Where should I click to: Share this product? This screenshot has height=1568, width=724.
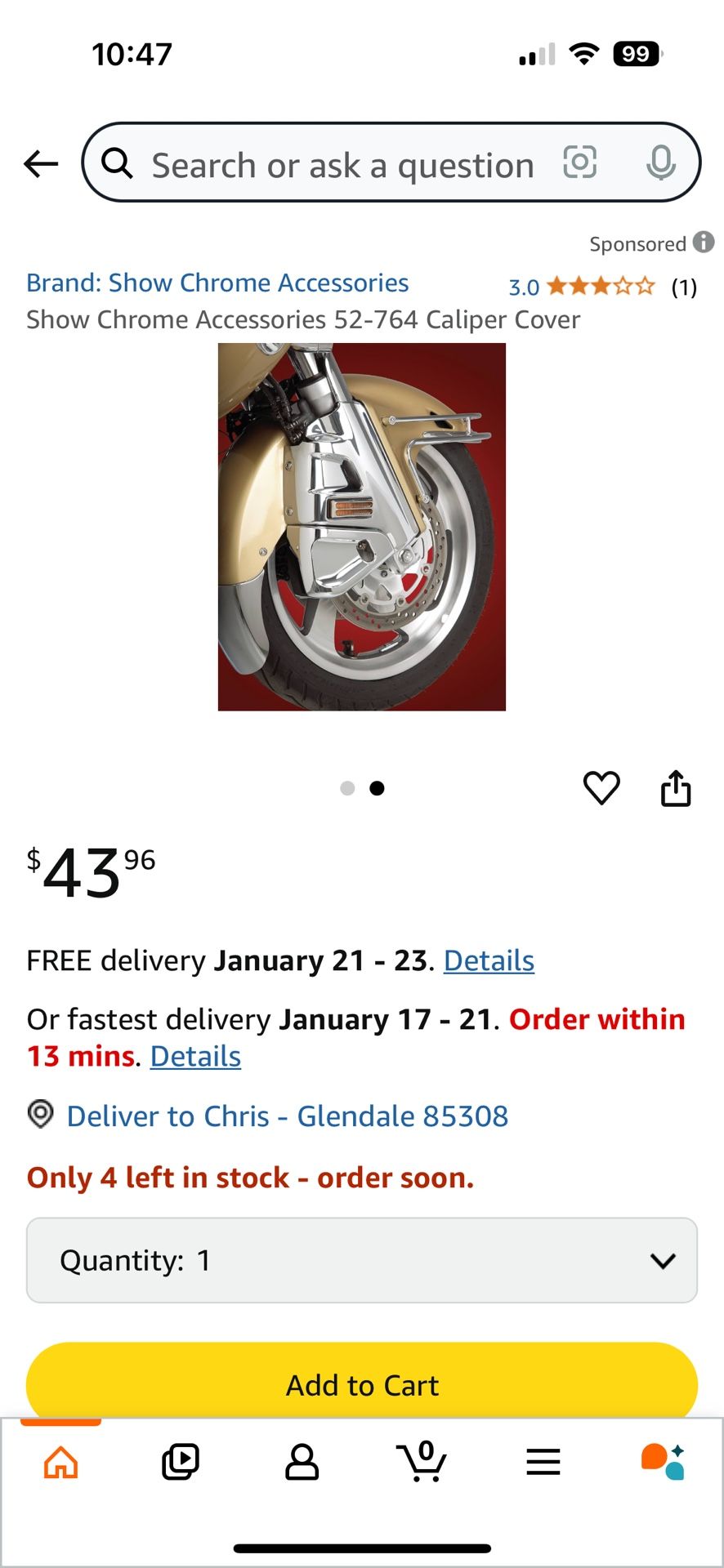point(676,788)
